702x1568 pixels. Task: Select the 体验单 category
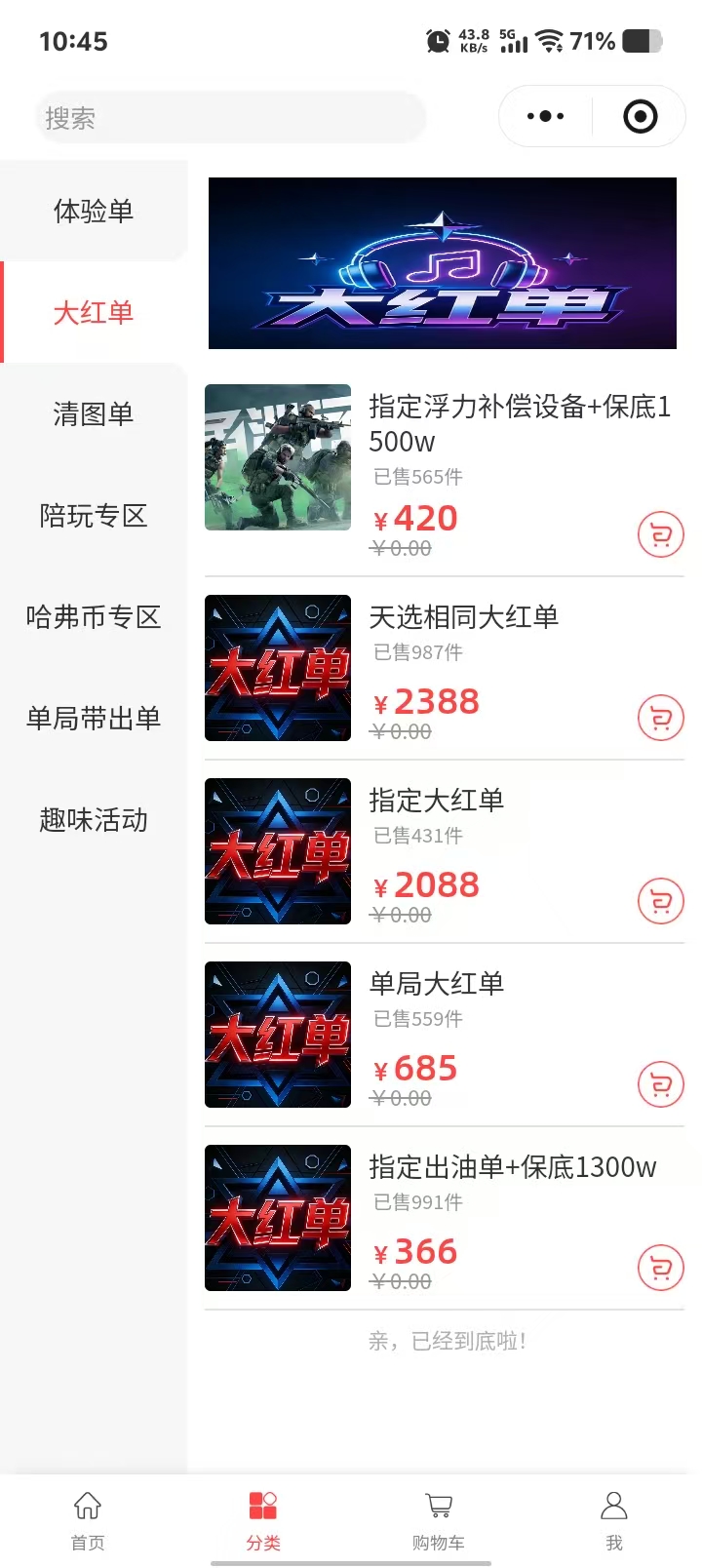click(94, 211)
